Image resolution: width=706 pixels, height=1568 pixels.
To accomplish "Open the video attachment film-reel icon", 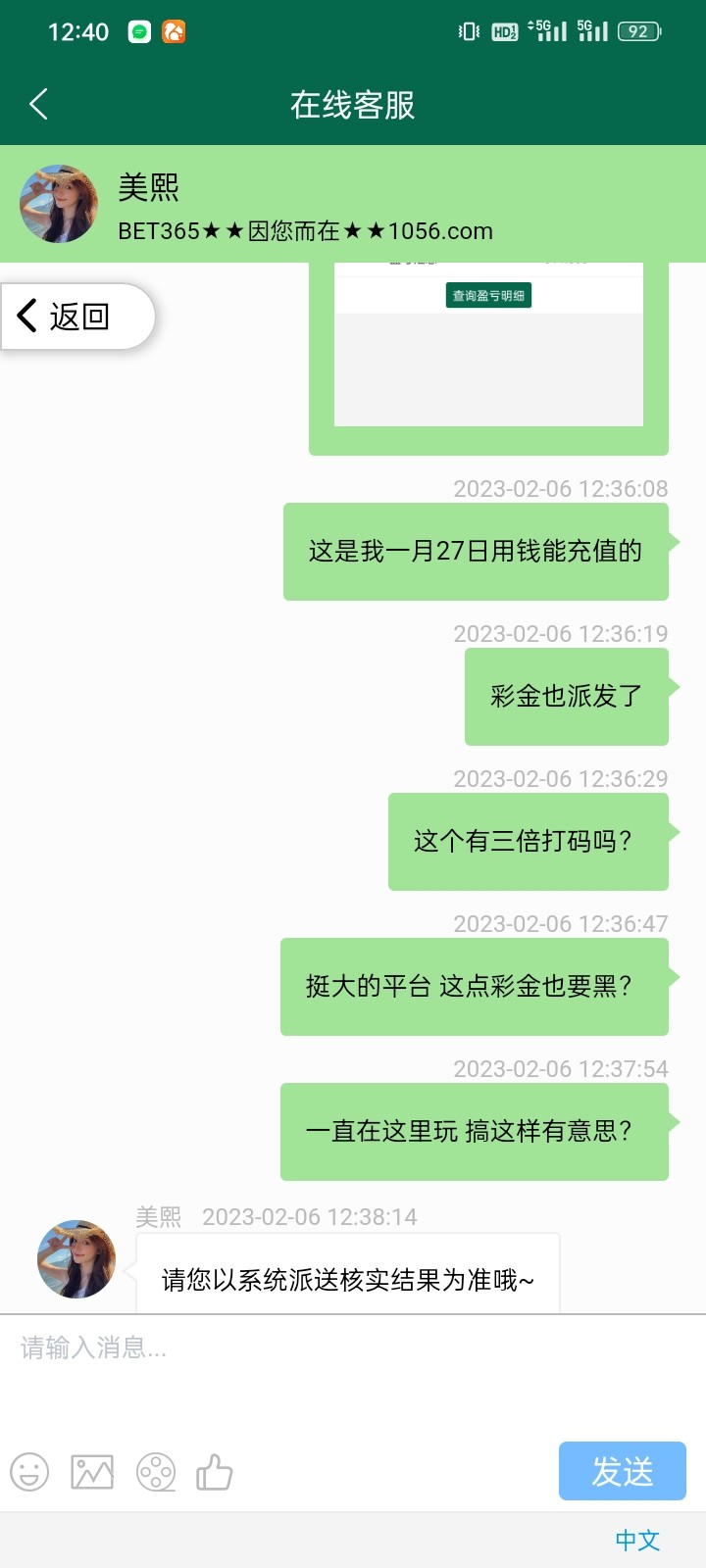I will (154, 1470).
